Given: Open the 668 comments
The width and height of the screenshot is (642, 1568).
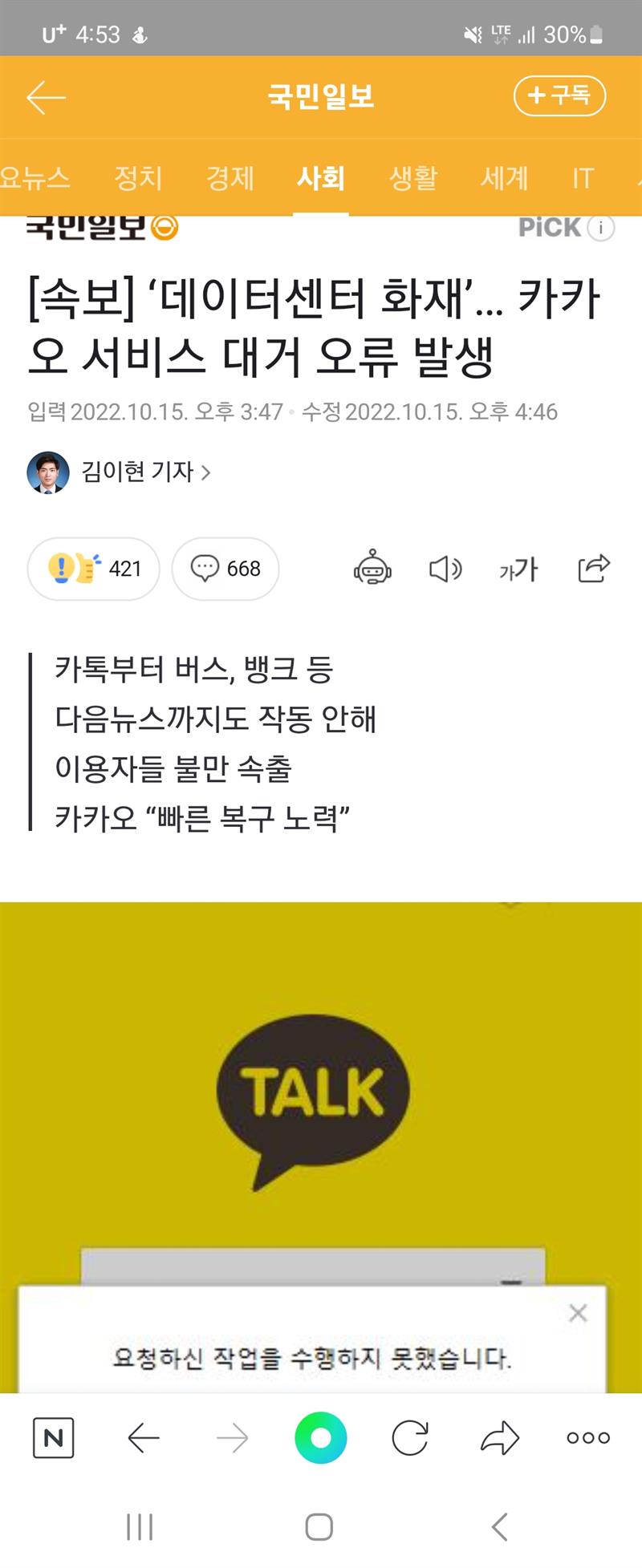Looking at the screenshot, I should (x=226, y=569).
